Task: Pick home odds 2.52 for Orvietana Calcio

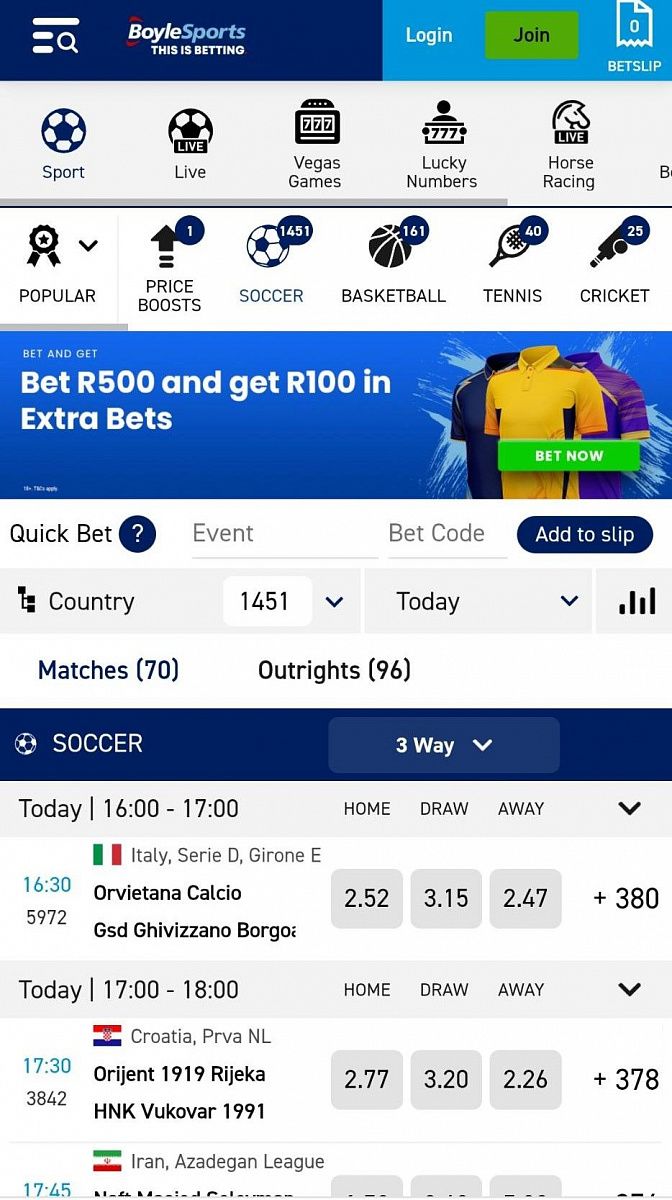Action: tap(366, 898)
